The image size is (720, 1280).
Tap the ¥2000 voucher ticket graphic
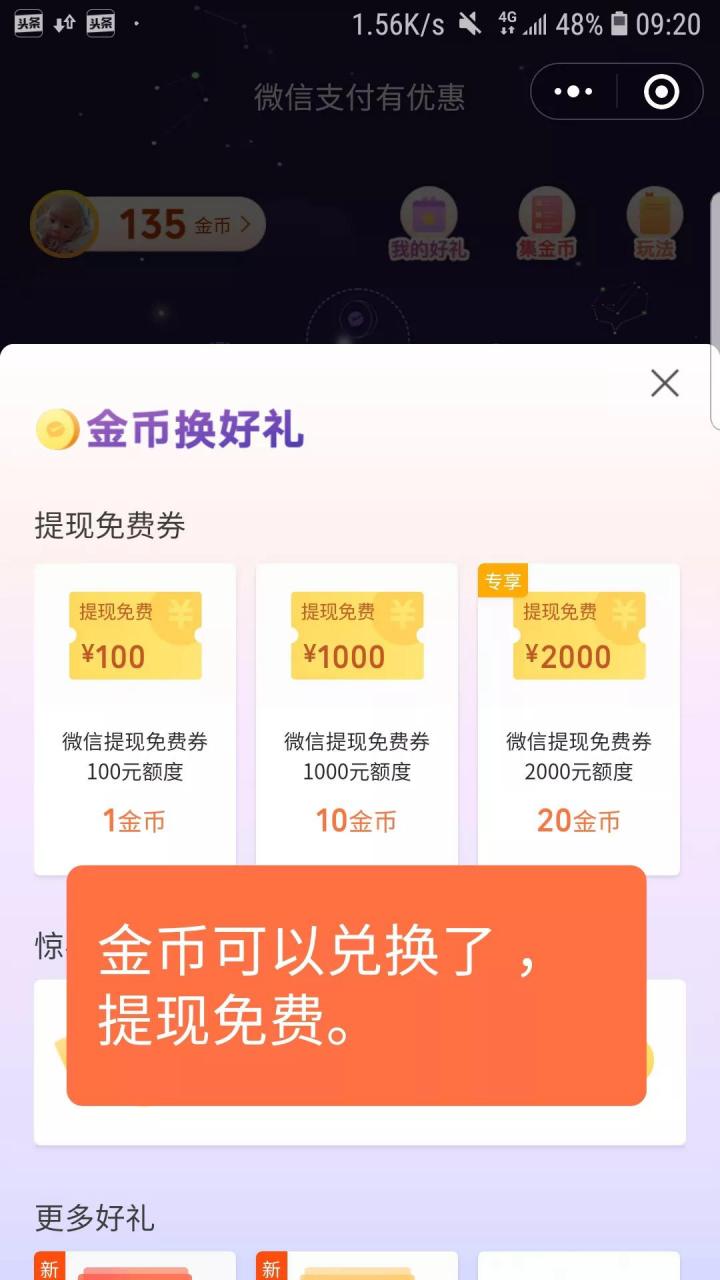[x=578, y=635]
